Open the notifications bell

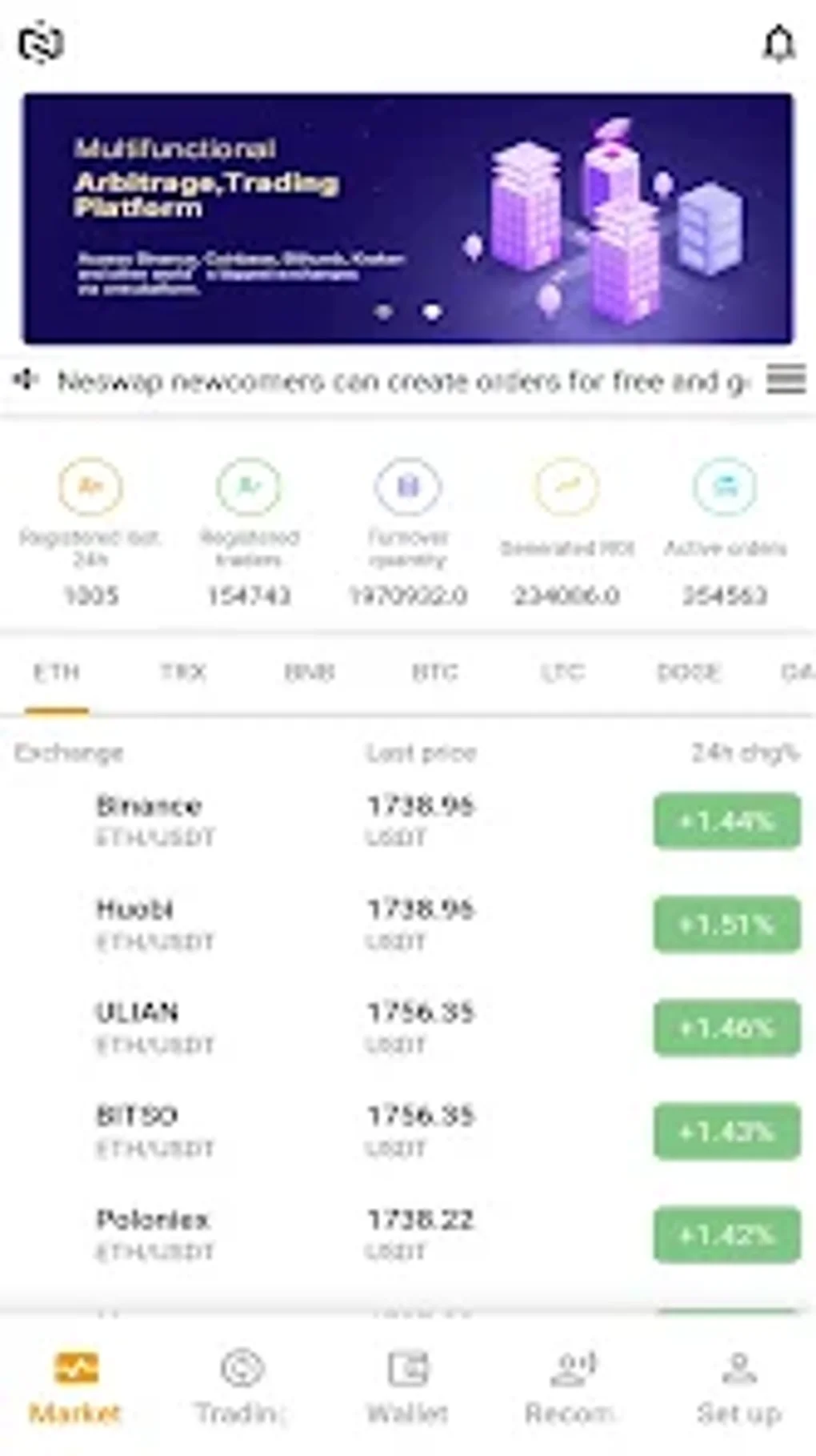(x=778, y=44)
